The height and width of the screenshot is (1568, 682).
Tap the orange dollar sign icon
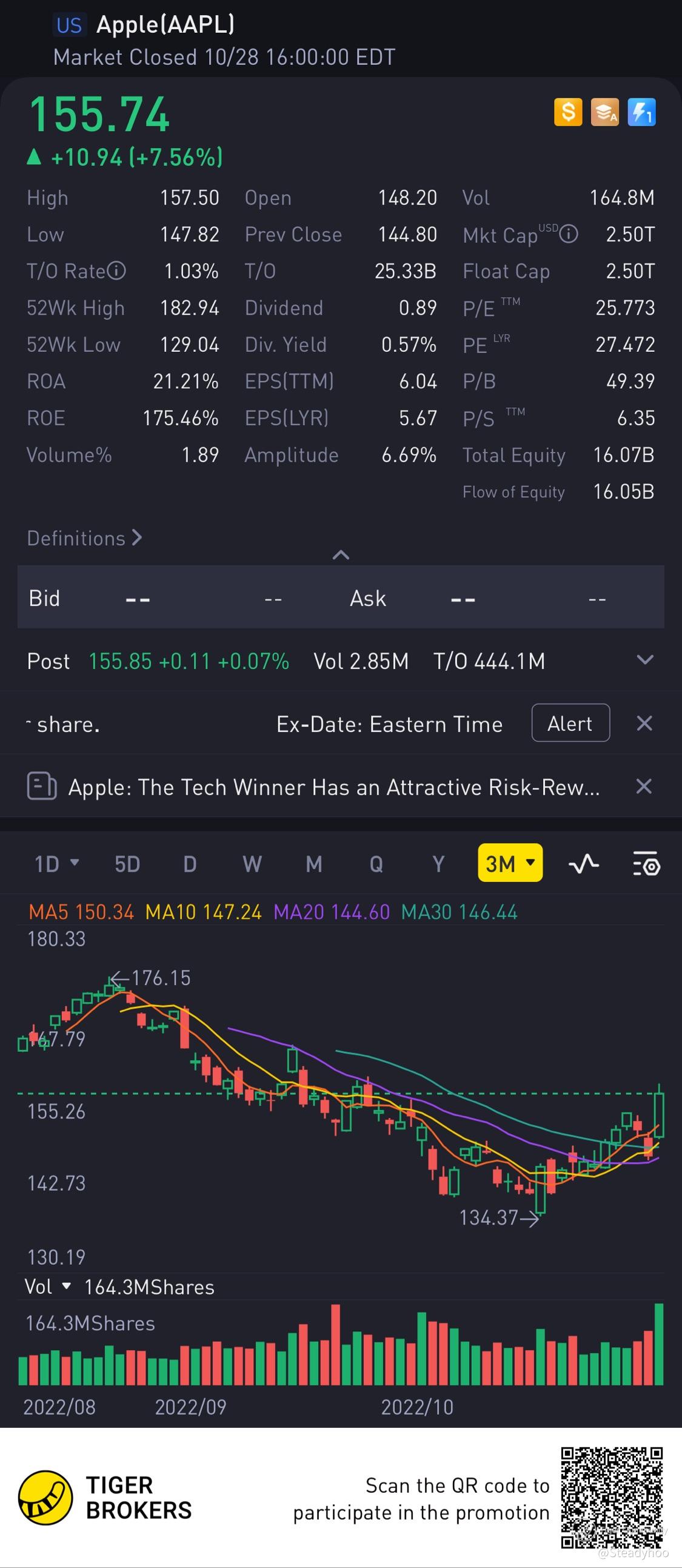[x=567, y=112]
